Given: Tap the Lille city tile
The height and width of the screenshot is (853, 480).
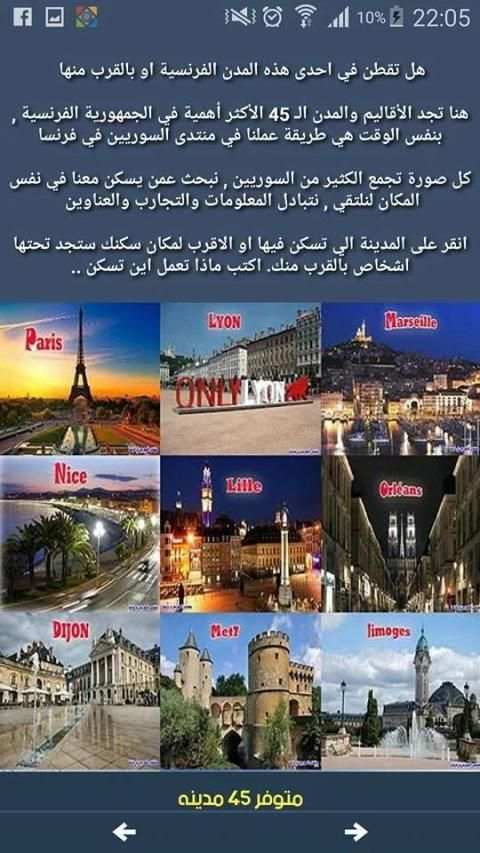Looking at the screenshot, I should (240, 534).
